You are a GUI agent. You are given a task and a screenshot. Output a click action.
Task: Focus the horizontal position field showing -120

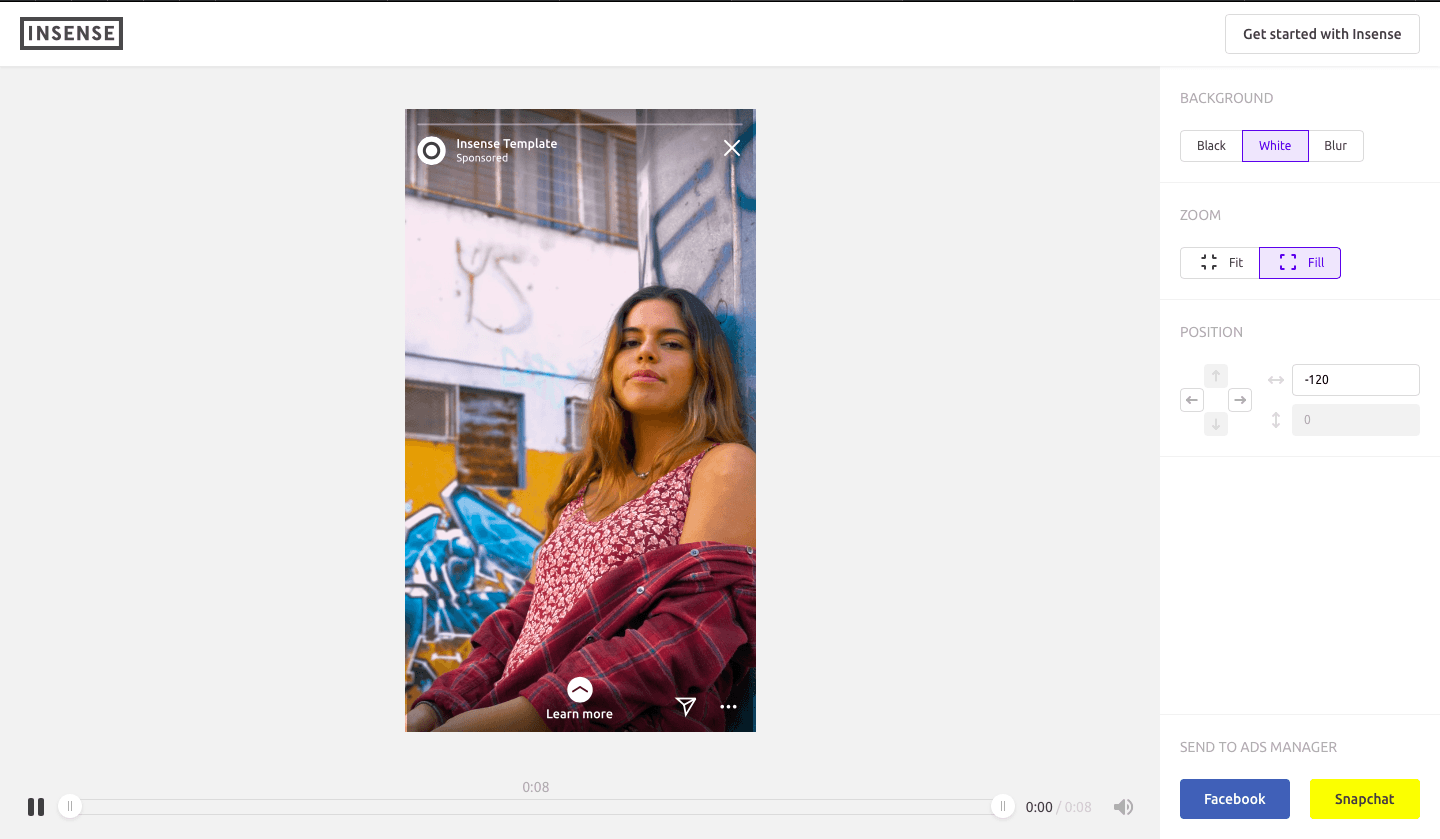pyautogui.click(x=1355, y=380)
